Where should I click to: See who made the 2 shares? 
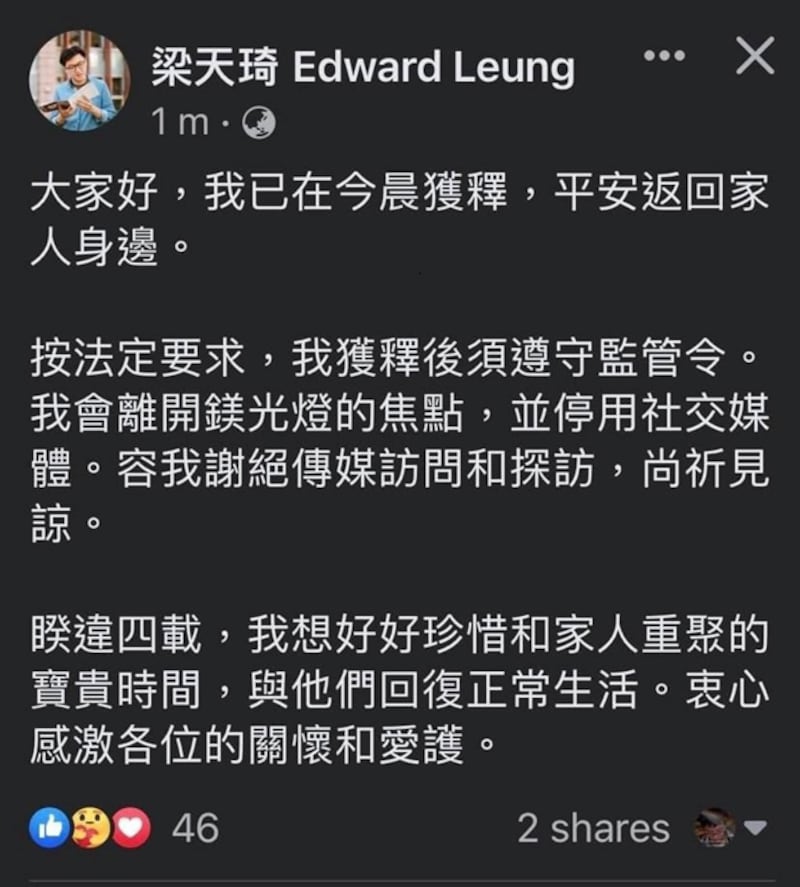pos(593,828)
